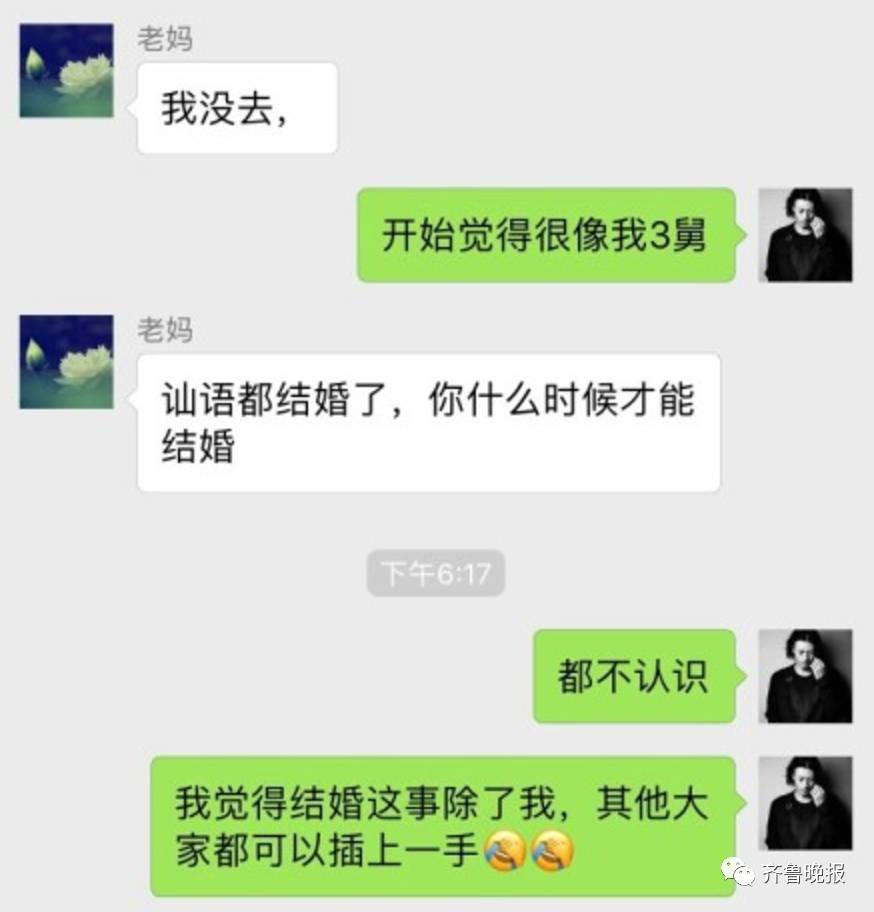Tap my avatar next to "开始觉得很像我3舅"
Viewport: 874px width, 912px height.
tap(805, 235)
